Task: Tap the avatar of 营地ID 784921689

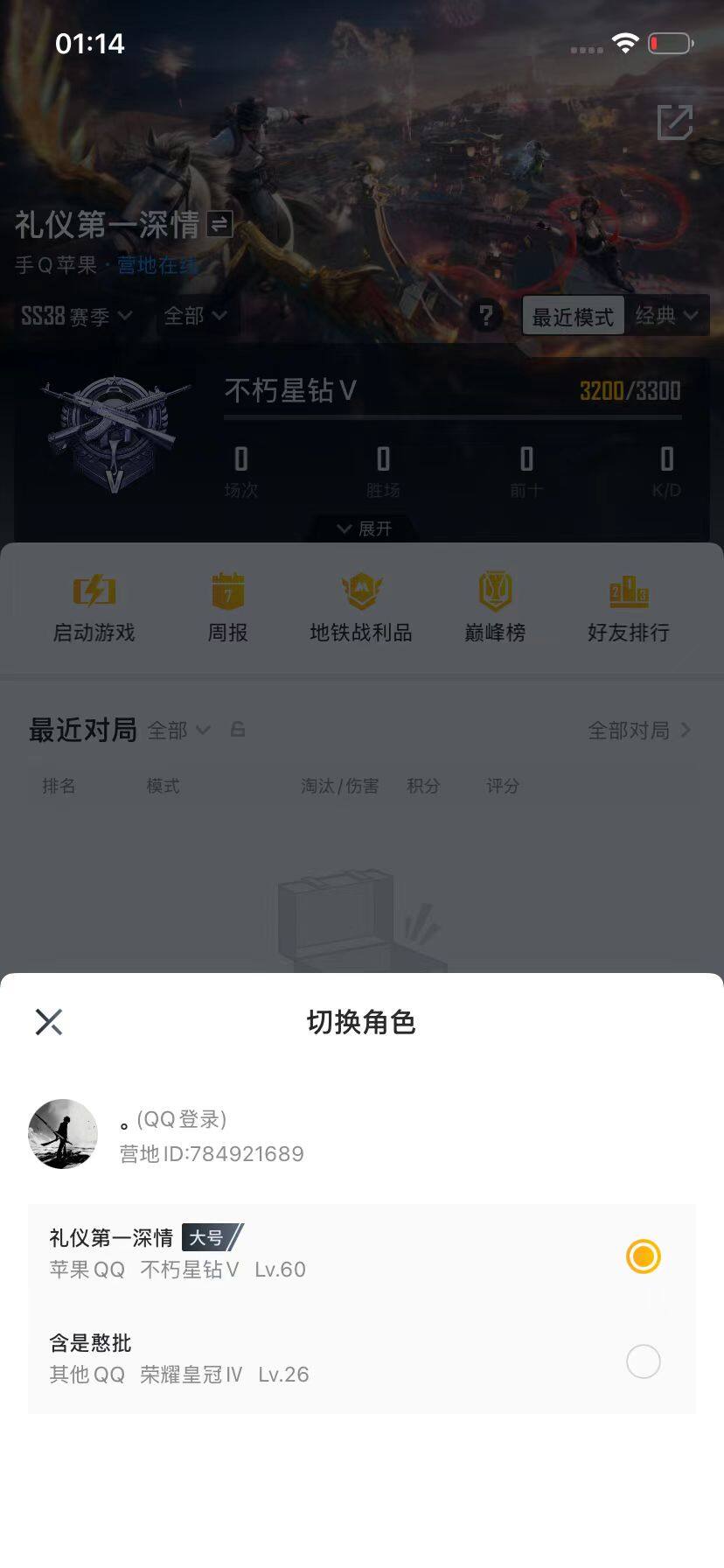Action: click(62, 1133)
